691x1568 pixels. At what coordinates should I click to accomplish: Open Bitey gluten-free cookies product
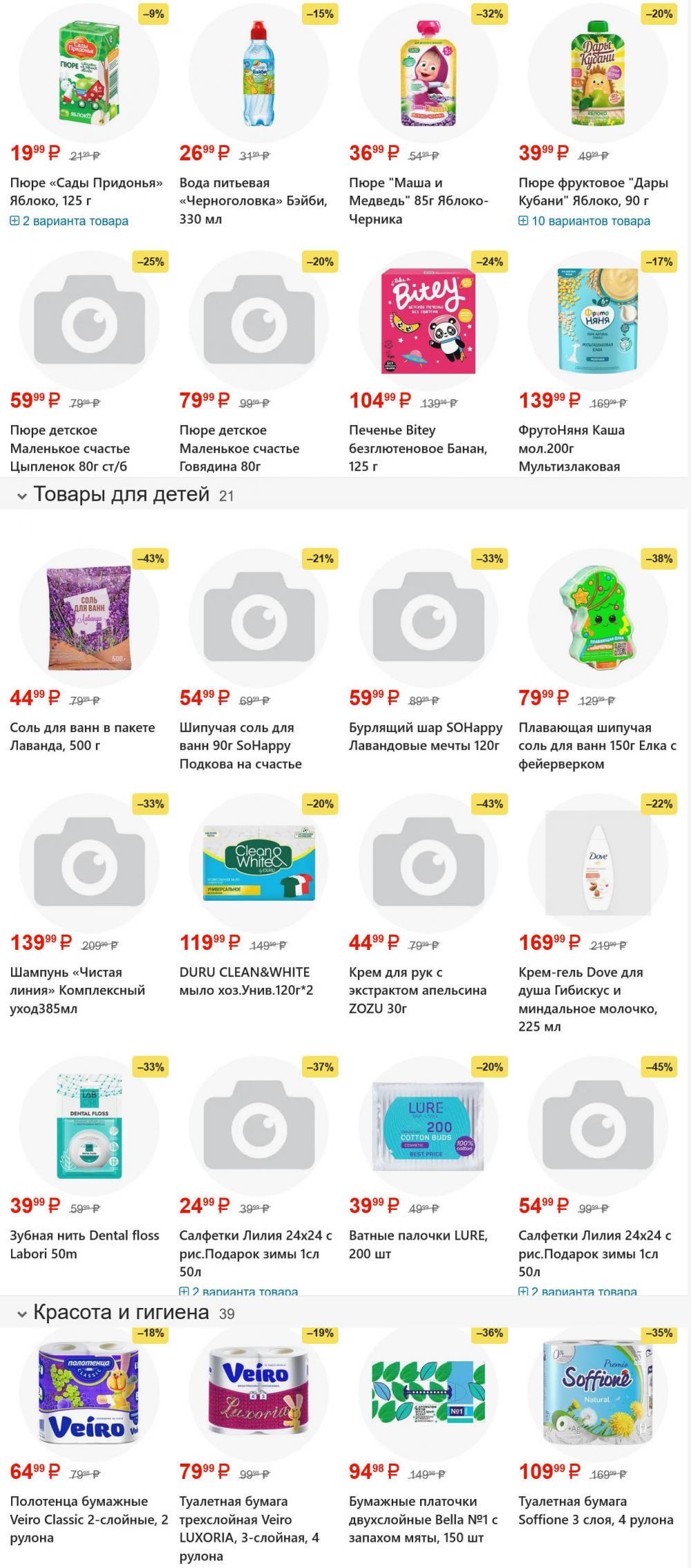(418, 448)
